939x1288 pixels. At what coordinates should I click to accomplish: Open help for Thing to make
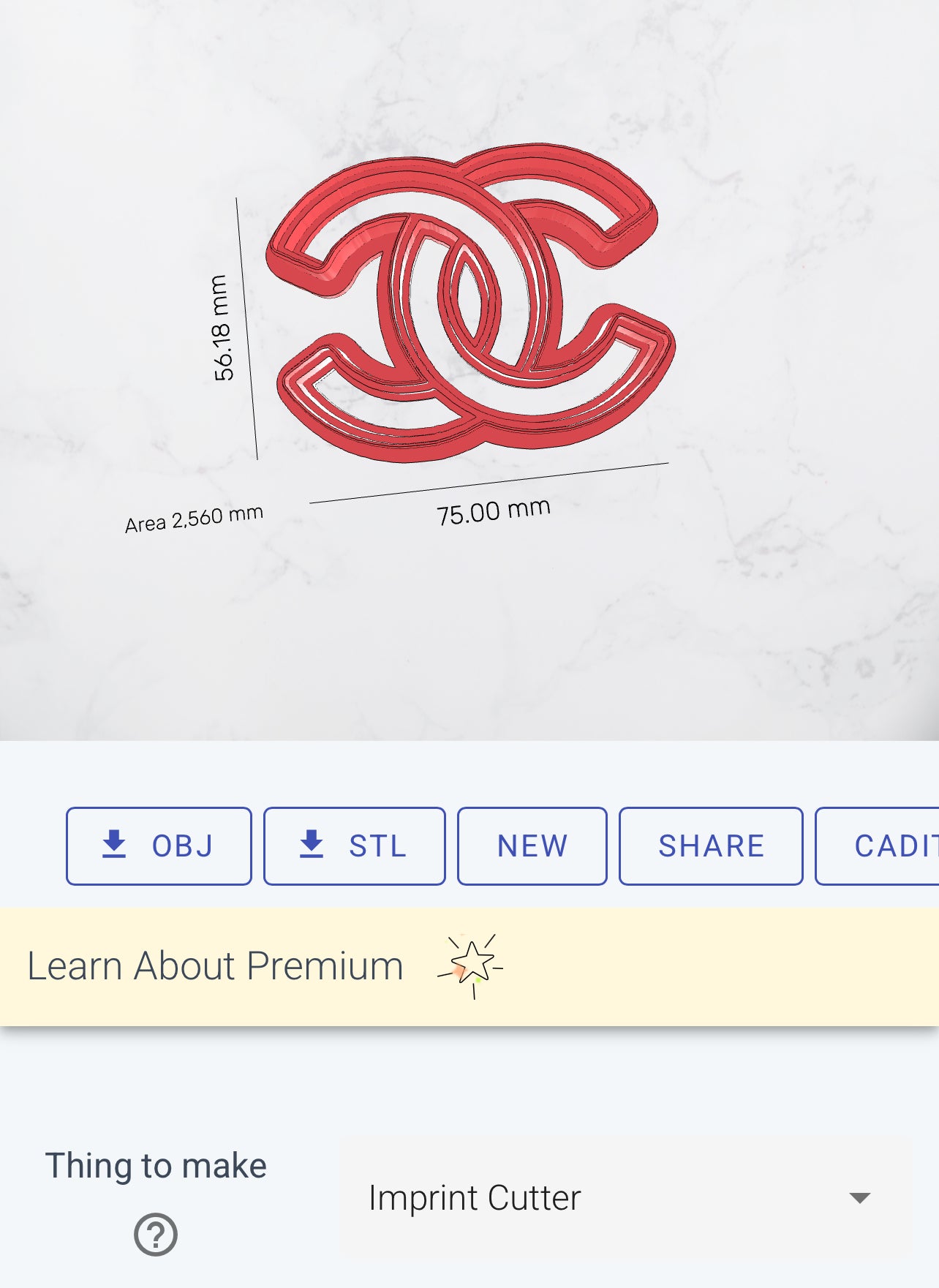tap(155, 1235)
